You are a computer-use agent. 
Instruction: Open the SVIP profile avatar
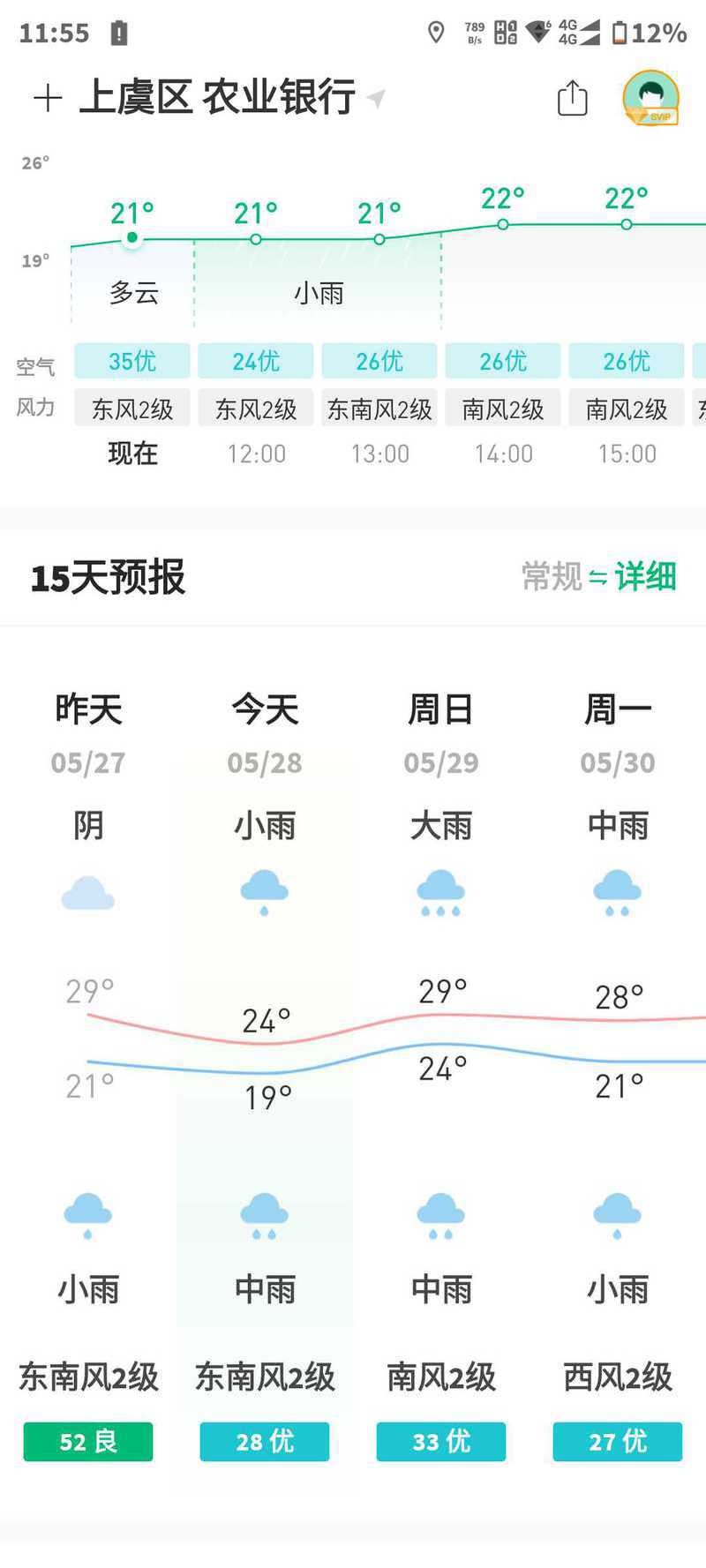651,98
